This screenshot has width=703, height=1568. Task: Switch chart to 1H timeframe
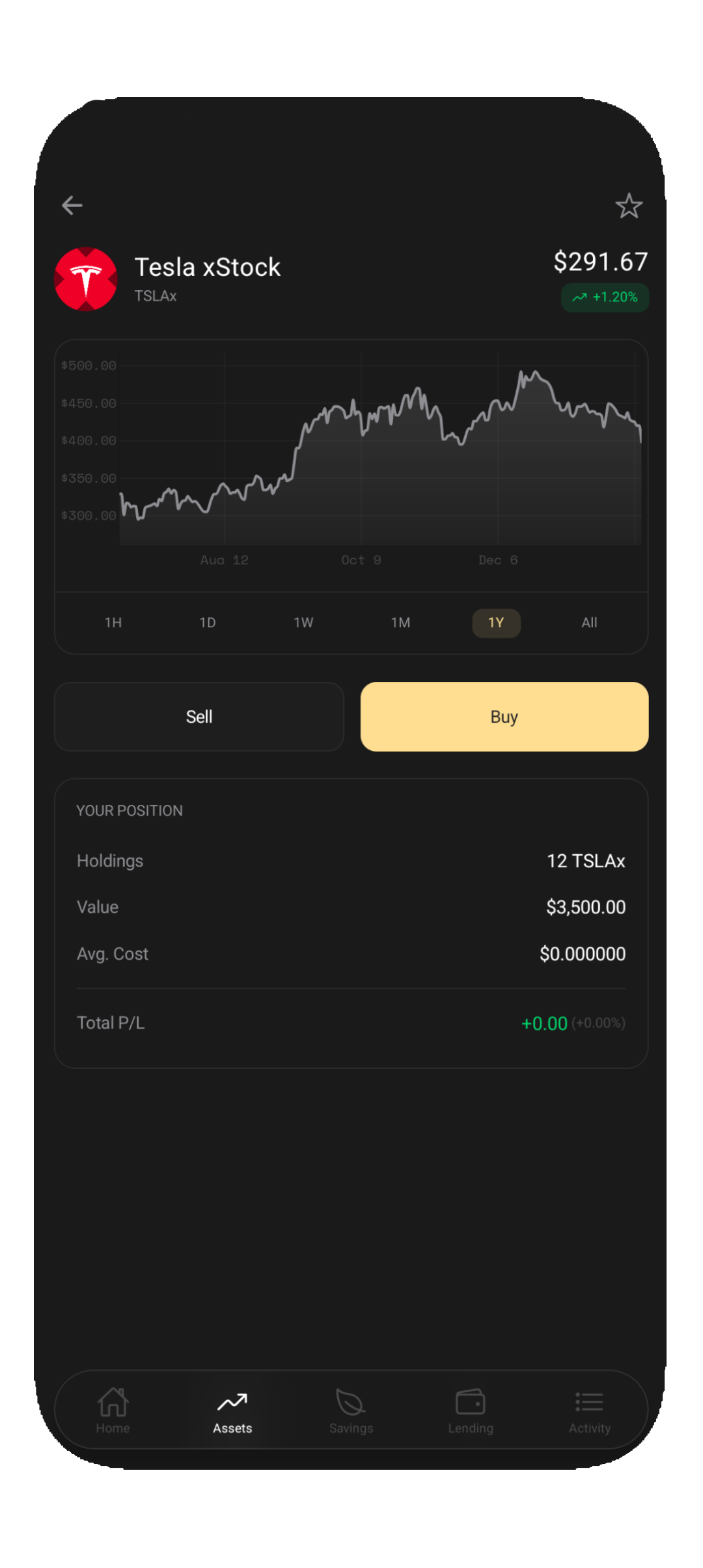click(113, 623)
